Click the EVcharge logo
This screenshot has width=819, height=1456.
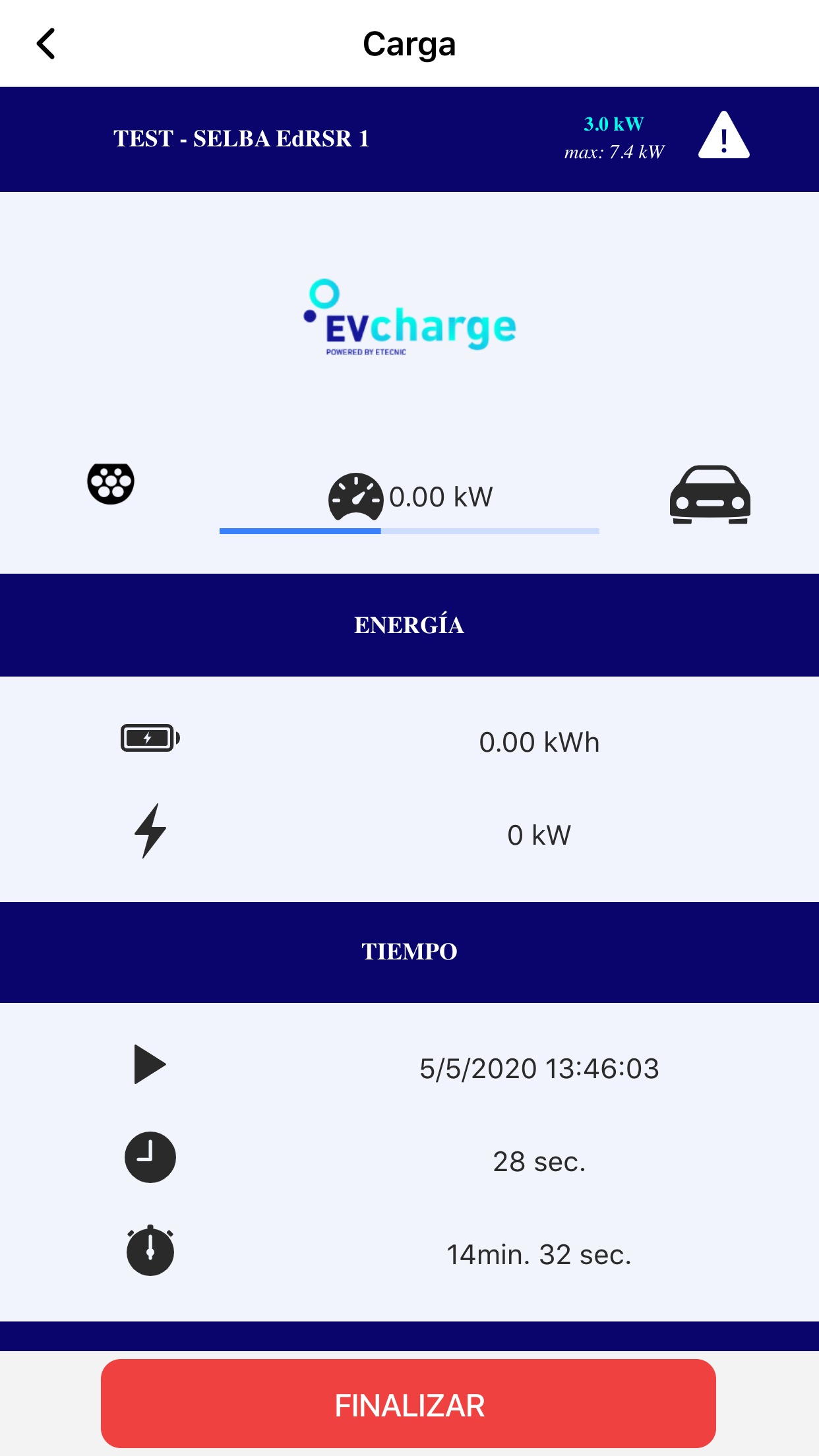point(409,317)
